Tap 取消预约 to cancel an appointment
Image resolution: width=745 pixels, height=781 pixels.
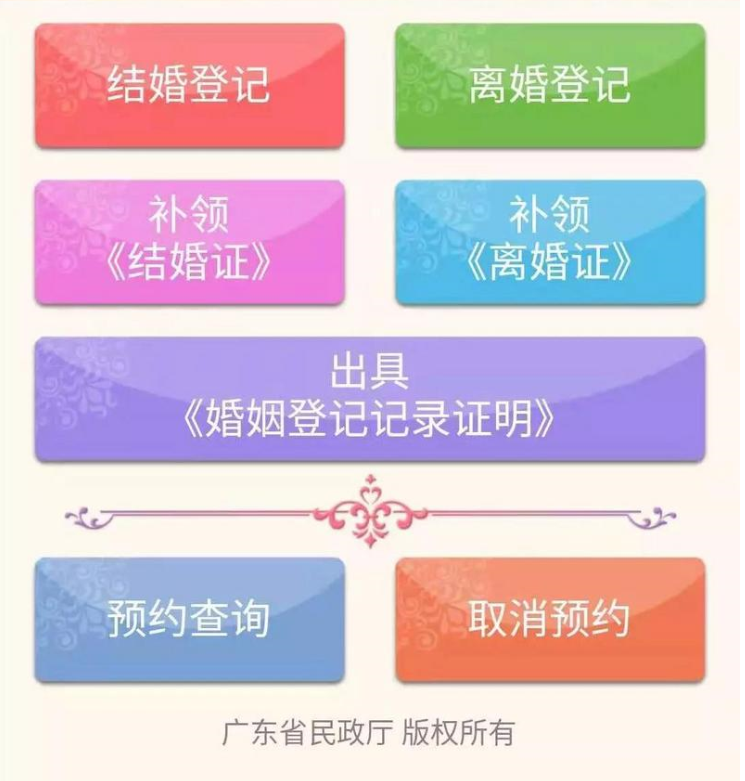pos(550,619)
